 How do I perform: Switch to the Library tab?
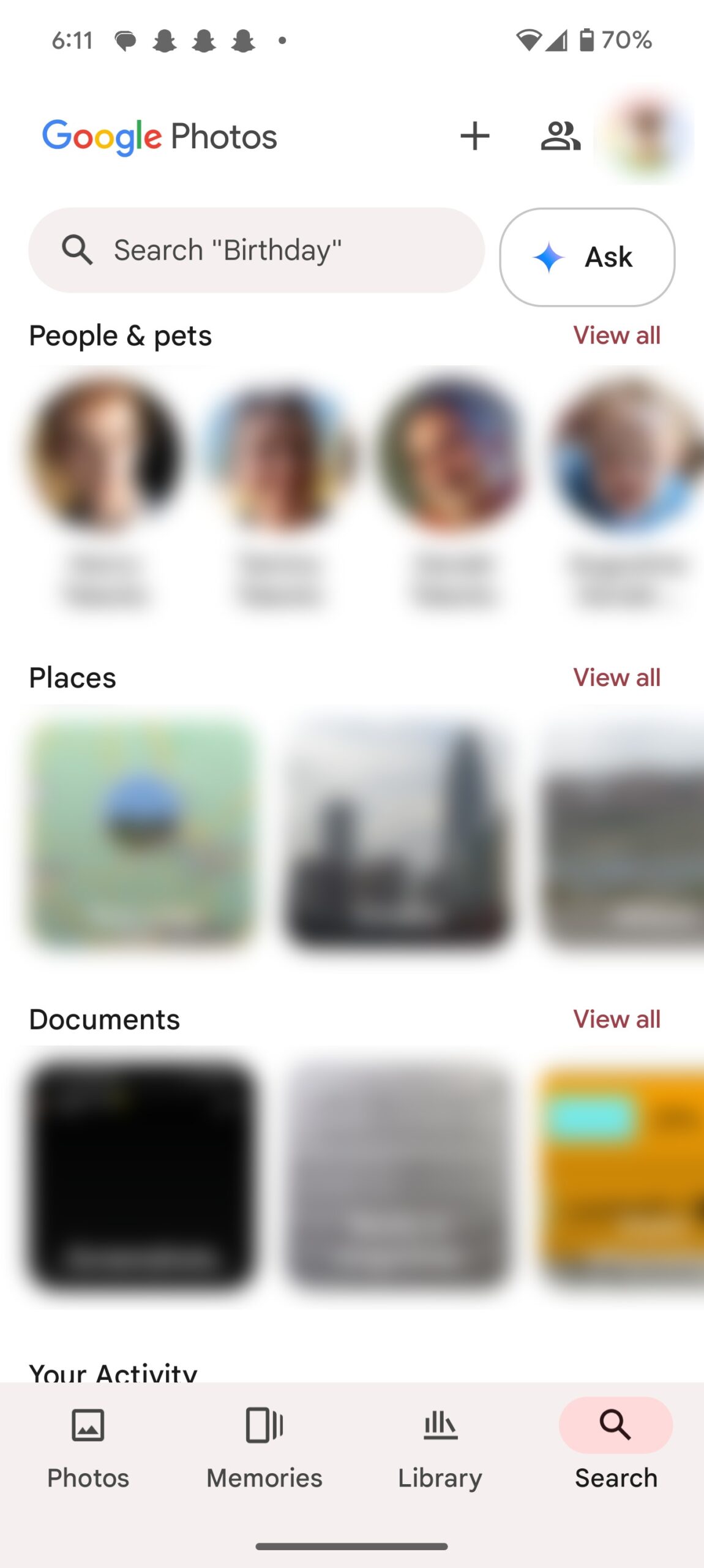(440, 1447)
